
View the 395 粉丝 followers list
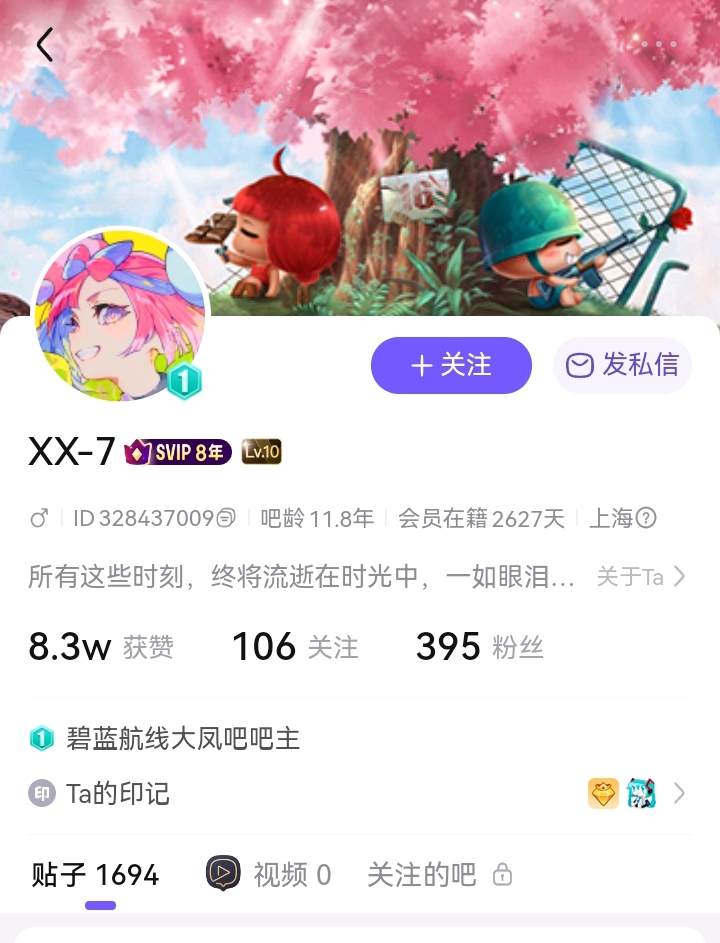pyautogui.click(x=479, y=647)
